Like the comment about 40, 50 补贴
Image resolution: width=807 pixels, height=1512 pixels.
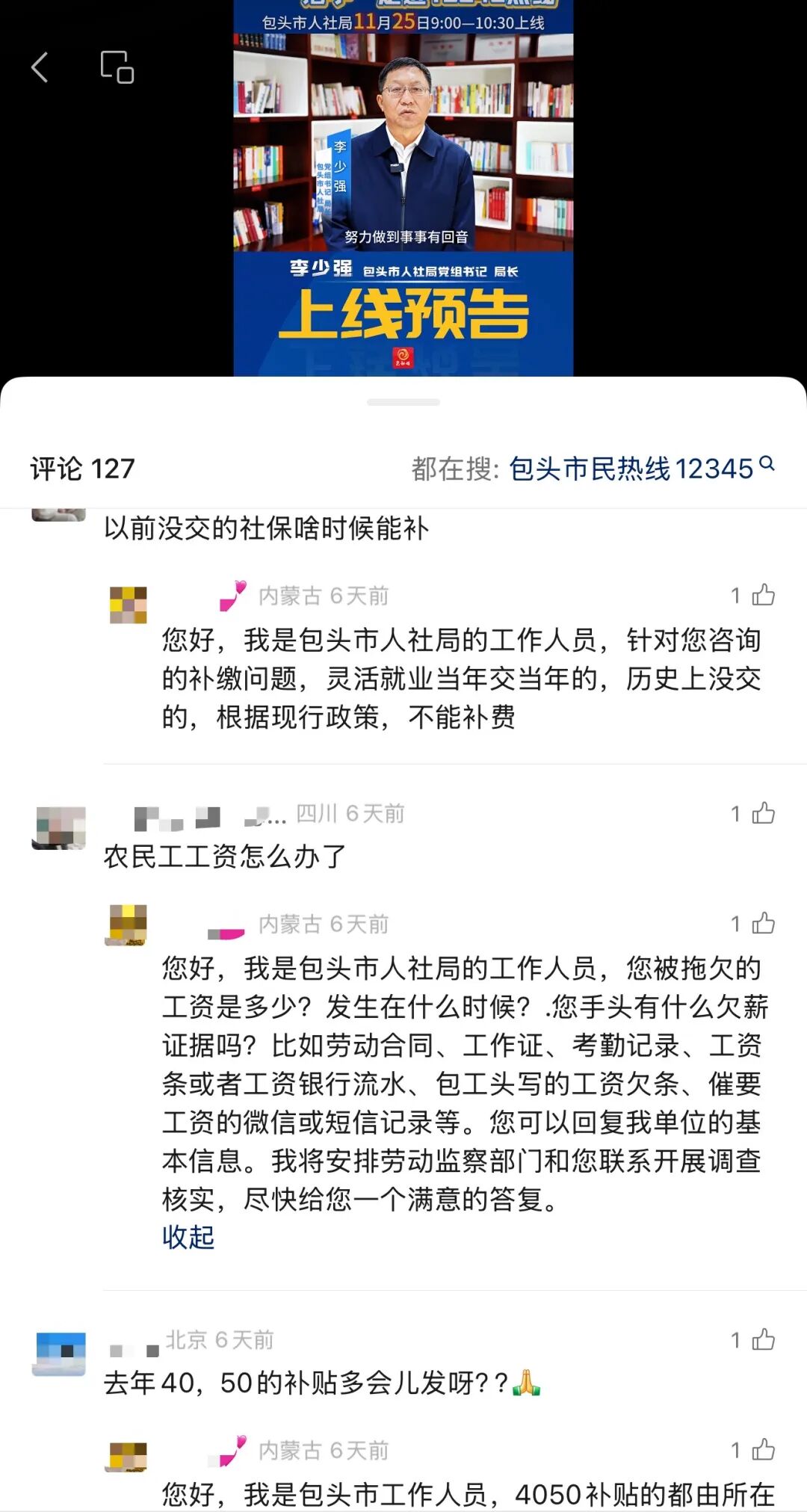coord(762,1339)
